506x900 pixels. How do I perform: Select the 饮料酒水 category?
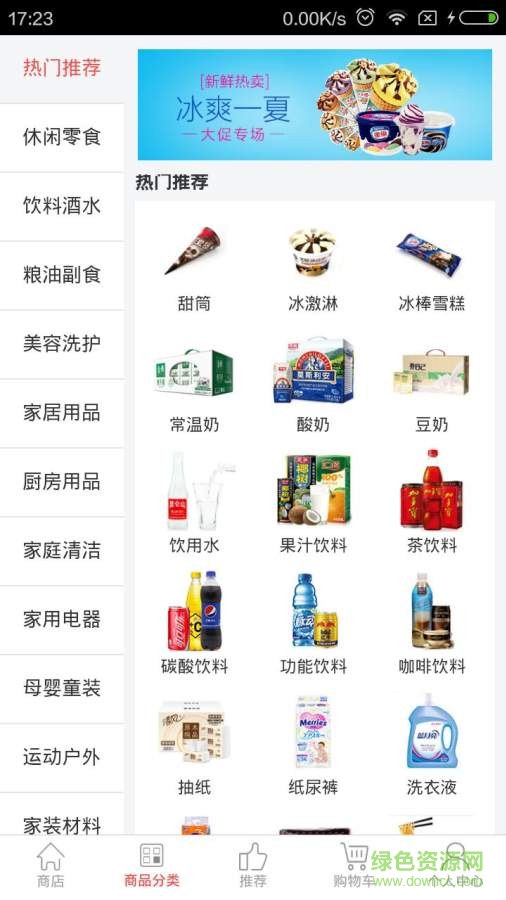[x=62, y=207]
